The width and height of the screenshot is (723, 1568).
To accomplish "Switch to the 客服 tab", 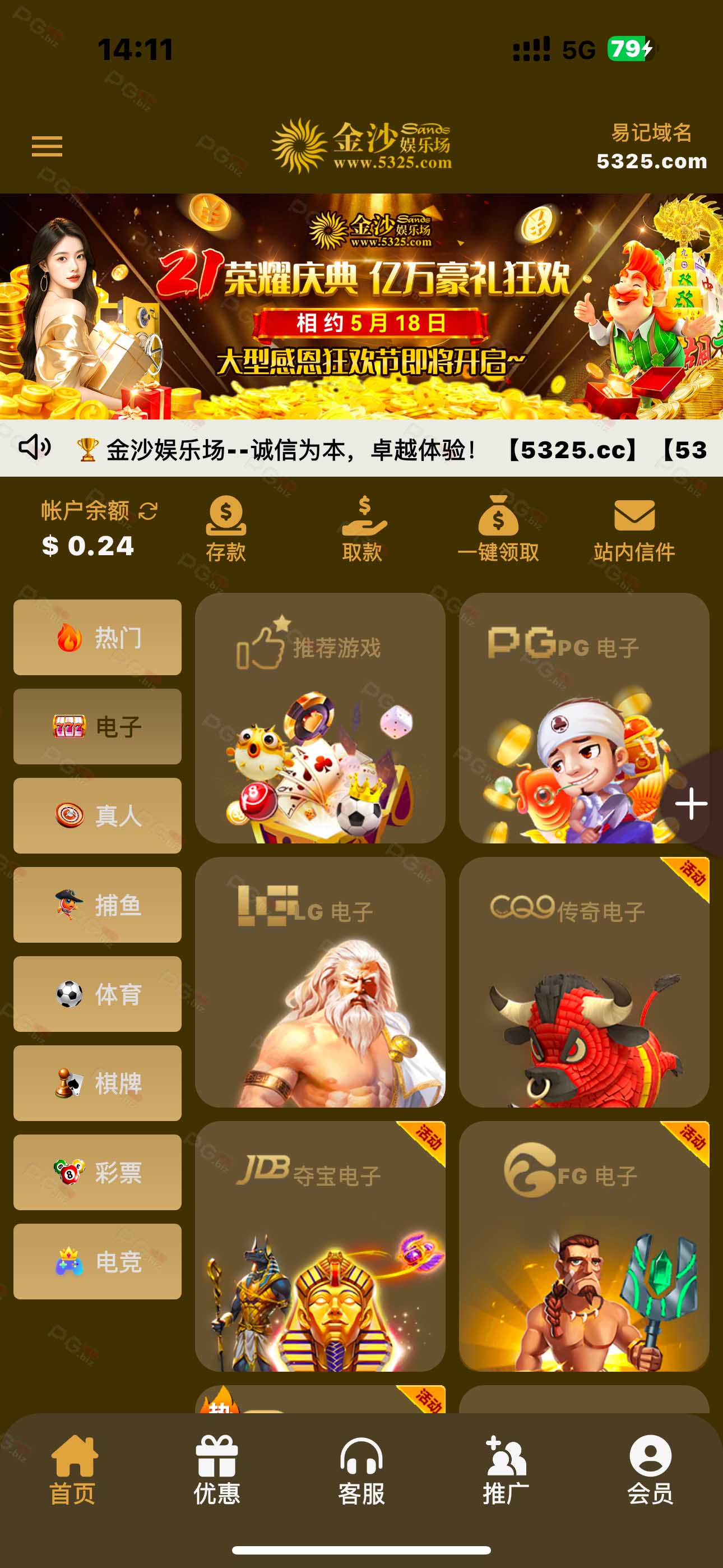I will [x=361, y=1470].
